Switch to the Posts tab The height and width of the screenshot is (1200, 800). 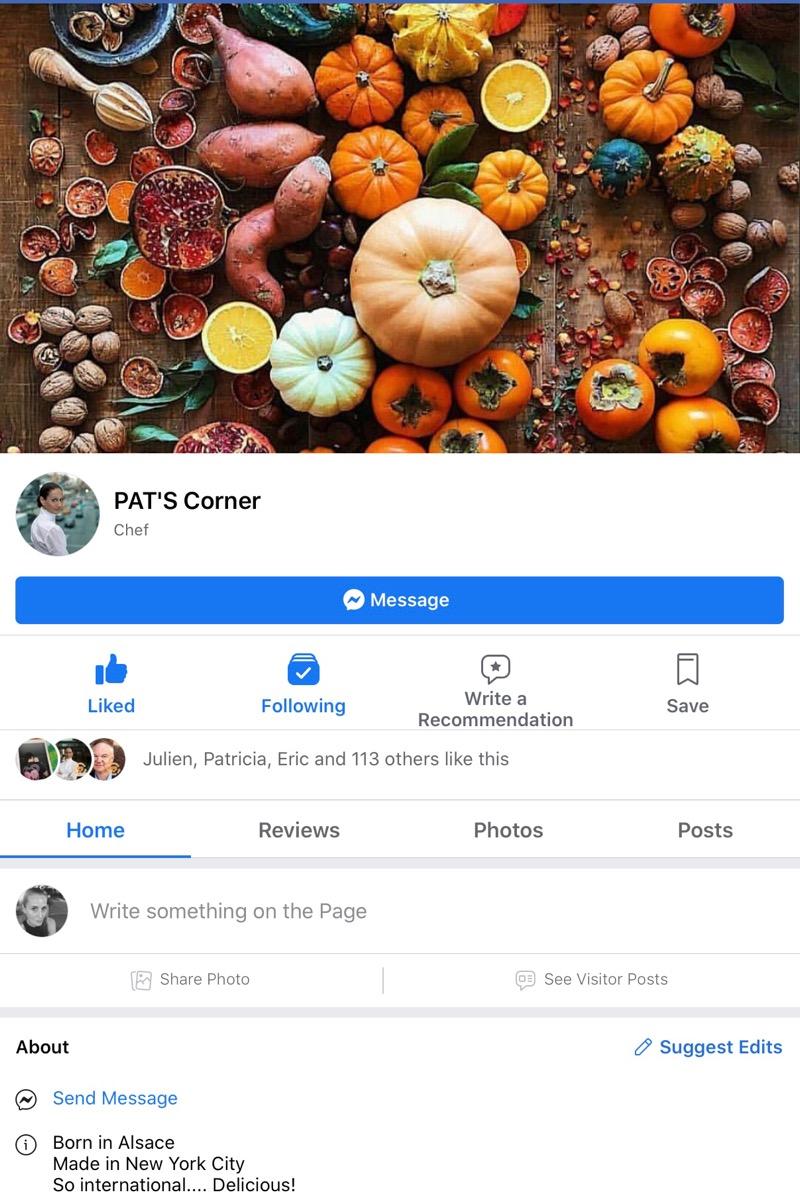pyautogui.click(x=705, y=830)
